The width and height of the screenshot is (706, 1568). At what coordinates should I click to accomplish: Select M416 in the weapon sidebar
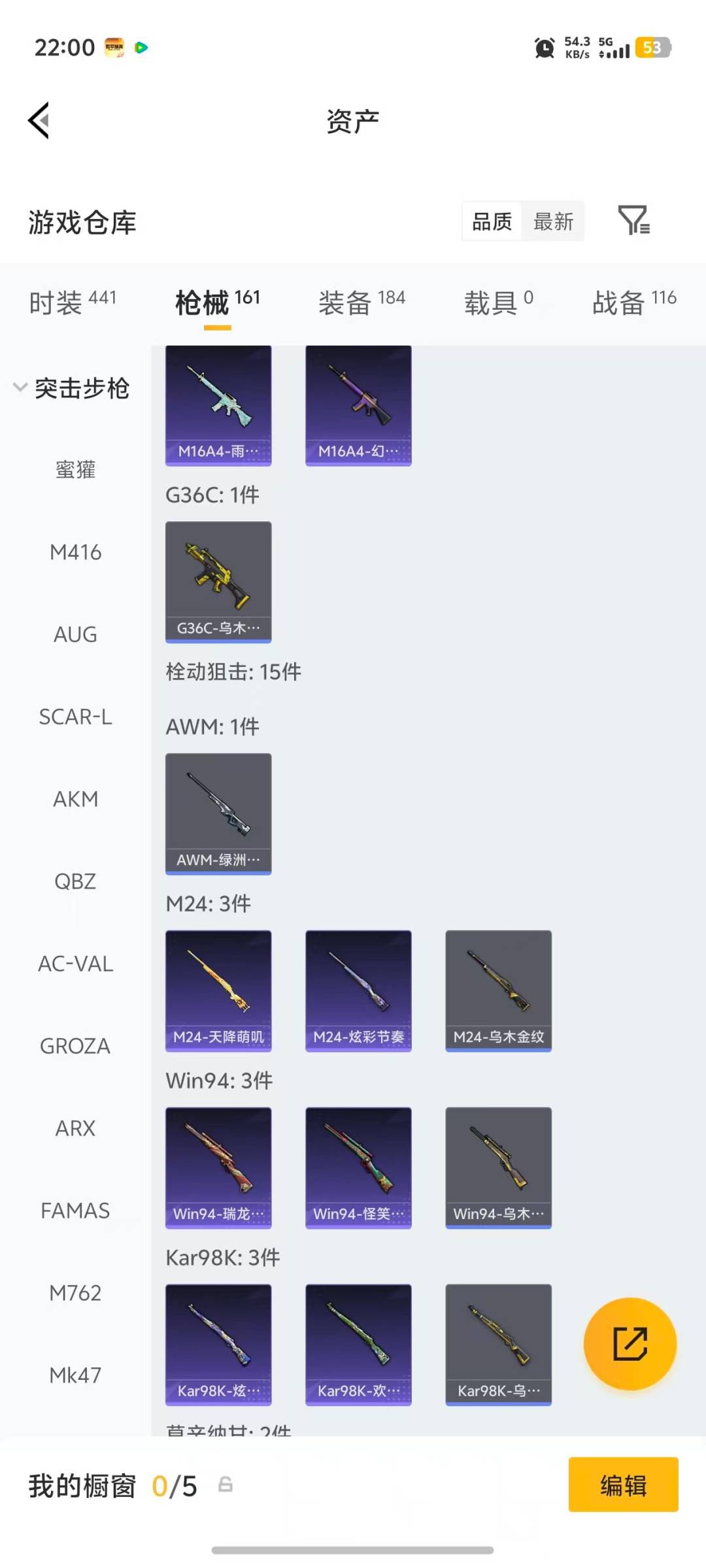(75, 552)
